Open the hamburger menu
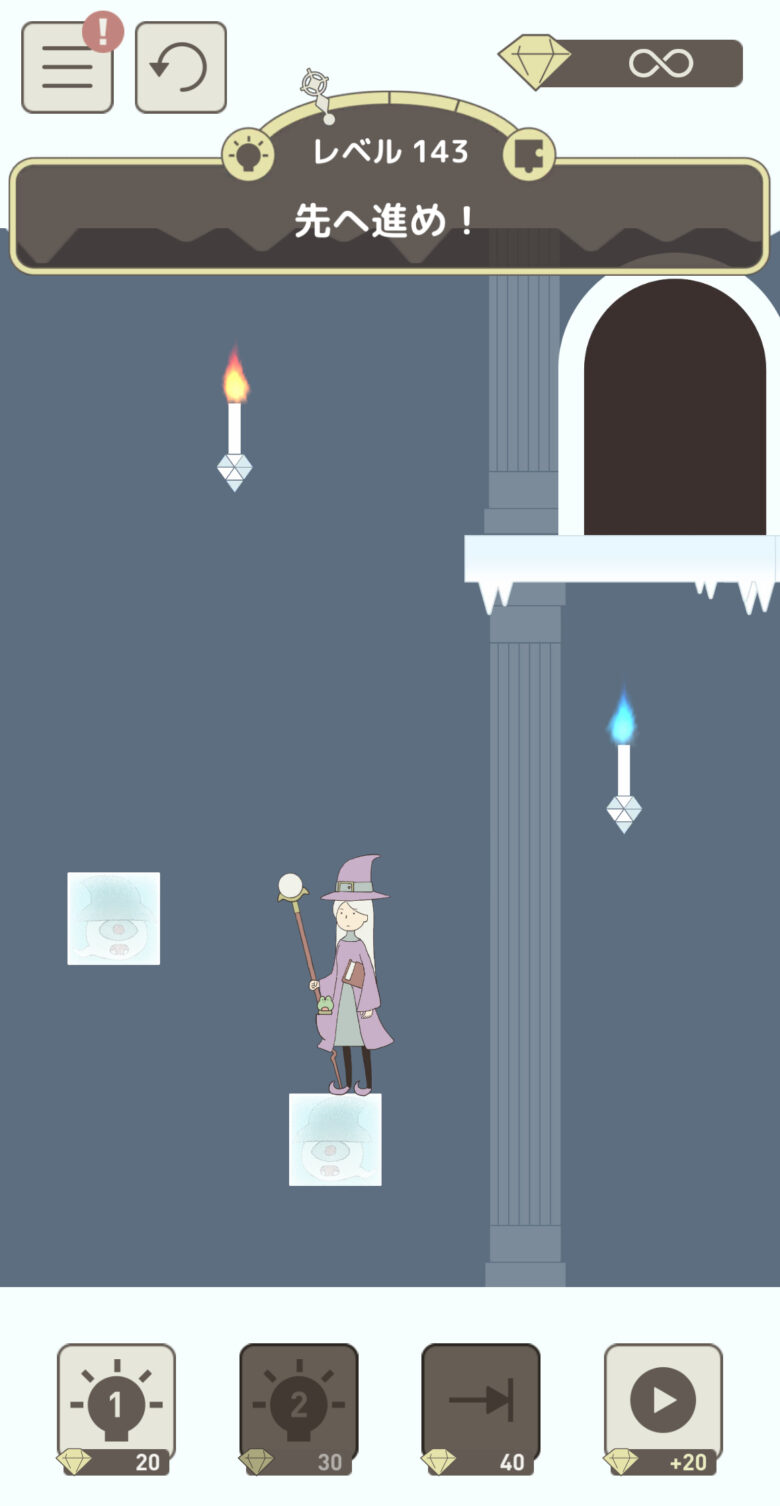Image resolution: width=780 pixels, height=1506 pixels. (x=67, y=67)
